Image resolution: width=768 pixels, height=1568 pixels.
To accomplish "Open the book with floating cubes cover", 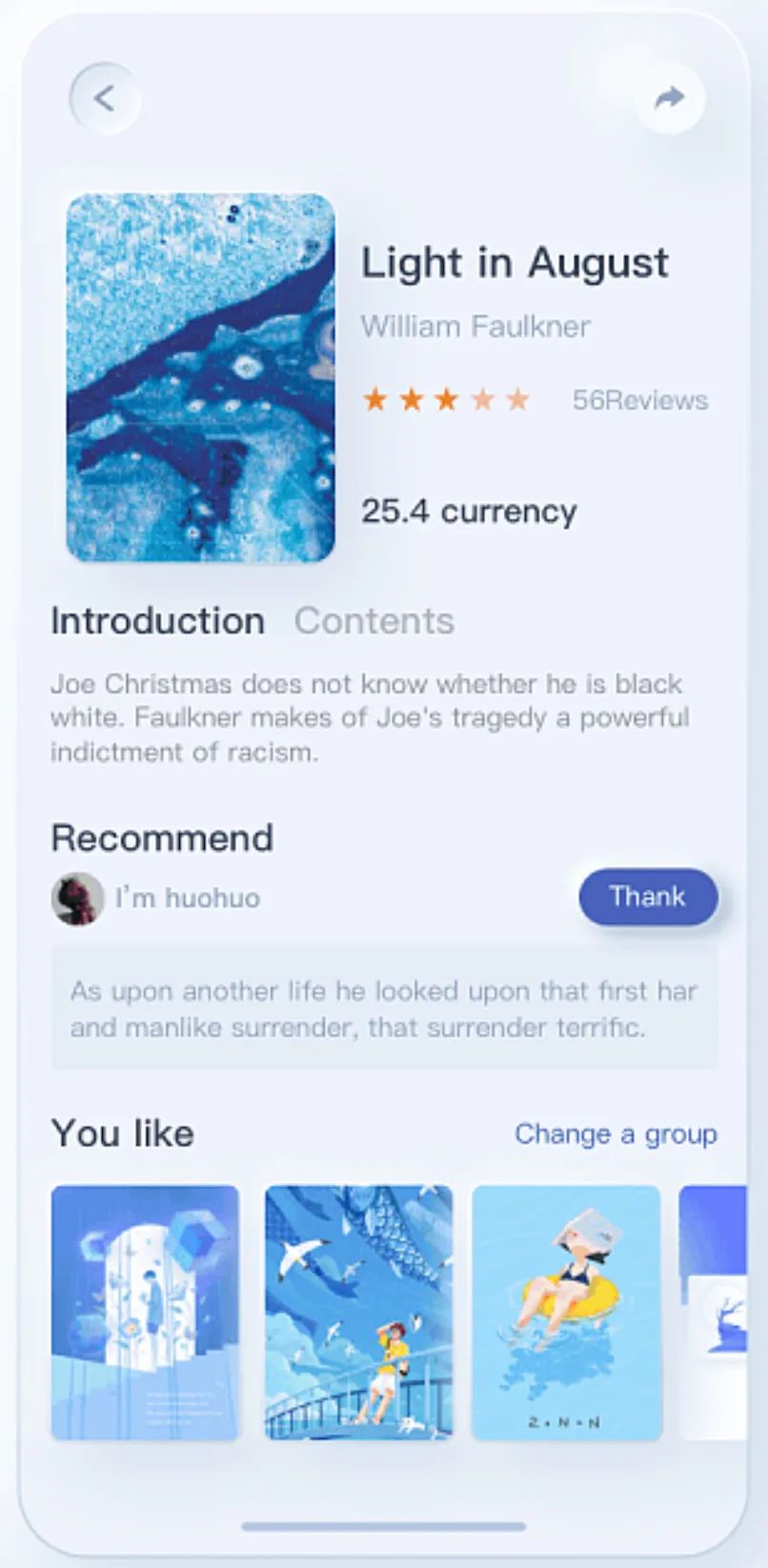I will [145, 1312].
